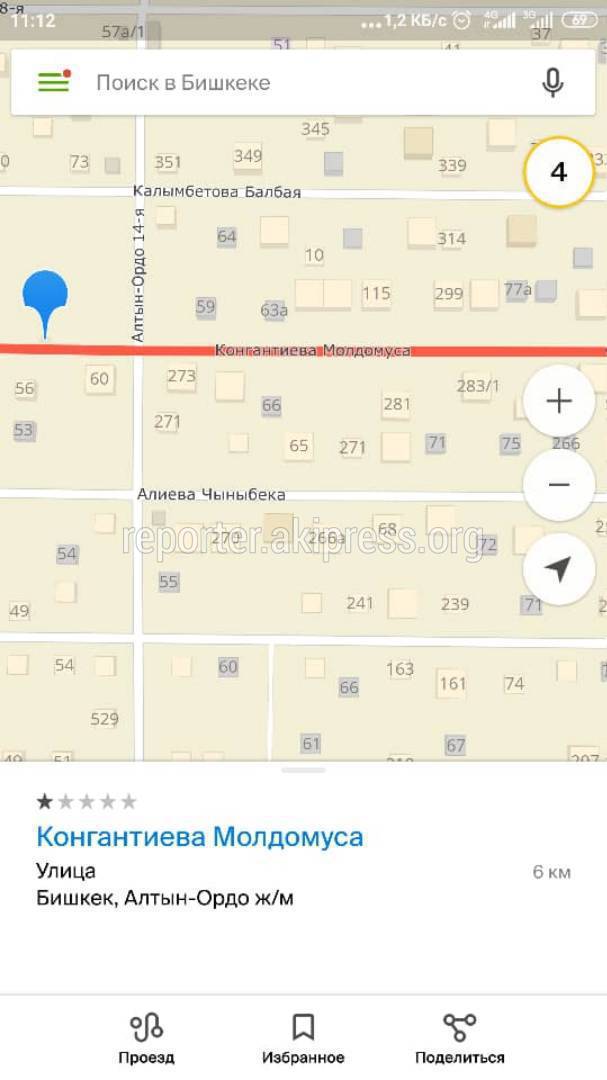Start voice search with microphone
Screen dimensions: 607x1080
point(553,82)
